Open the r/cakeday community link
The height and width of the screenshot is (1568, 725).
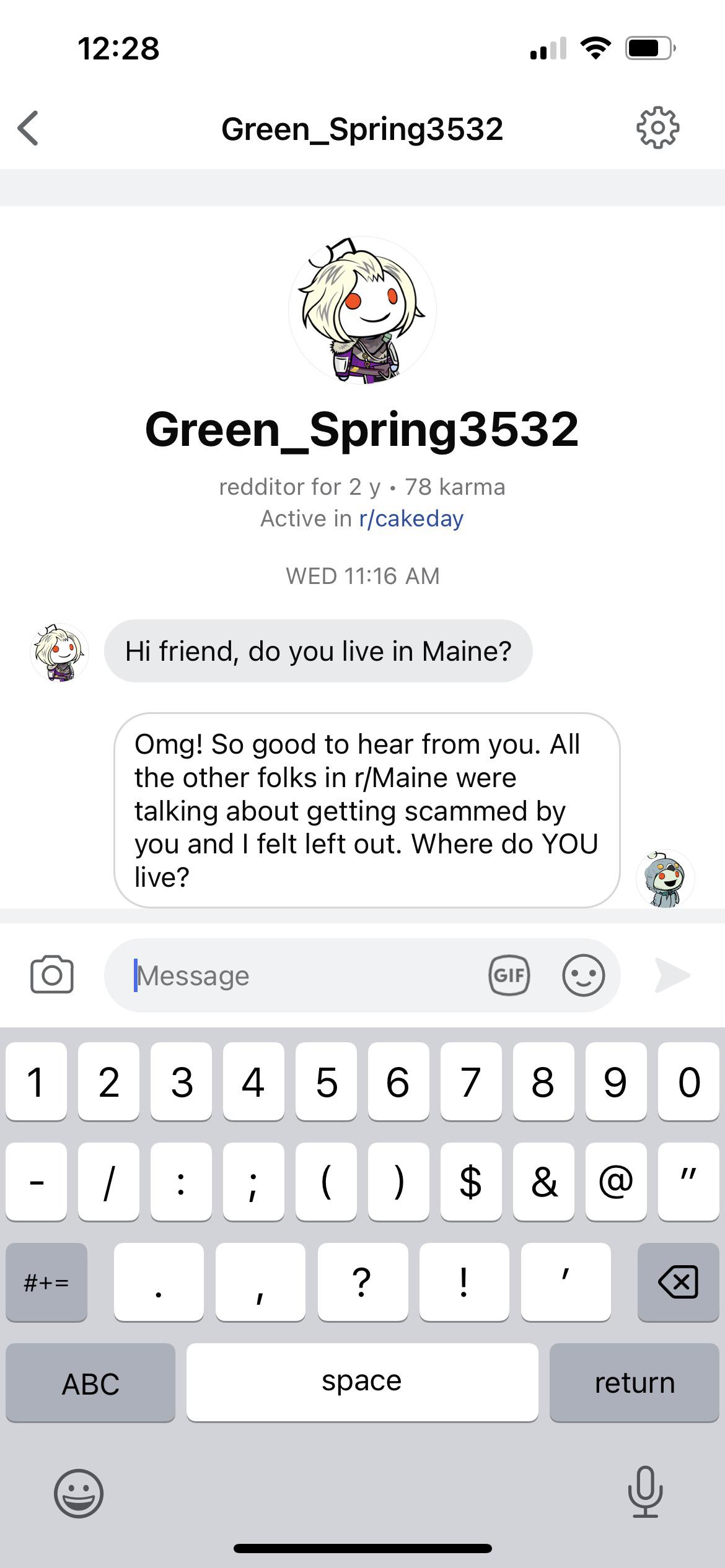coord(411,518)
